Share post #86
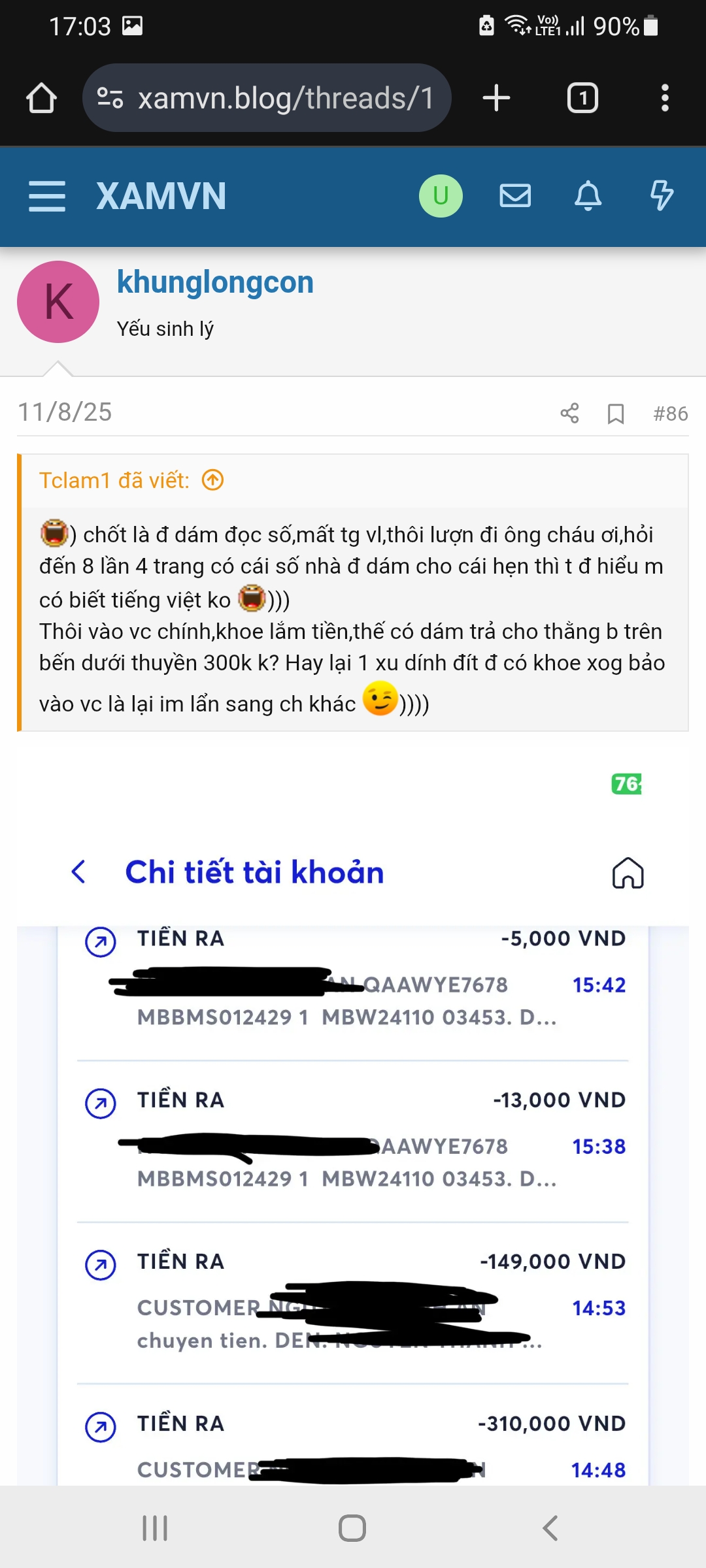 pyautogui.click(x=569, y=413)
